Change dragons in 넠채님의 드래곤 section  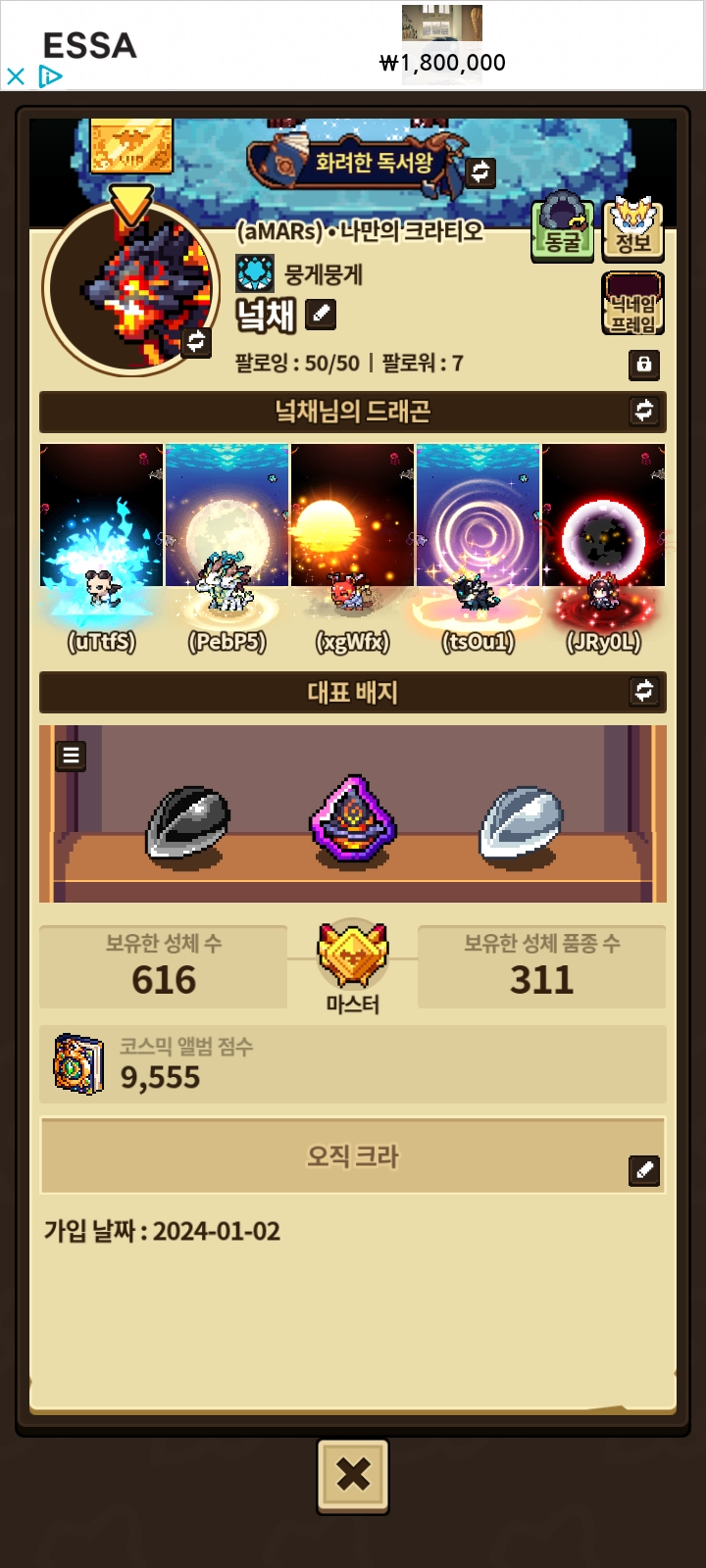click(644, 411)
